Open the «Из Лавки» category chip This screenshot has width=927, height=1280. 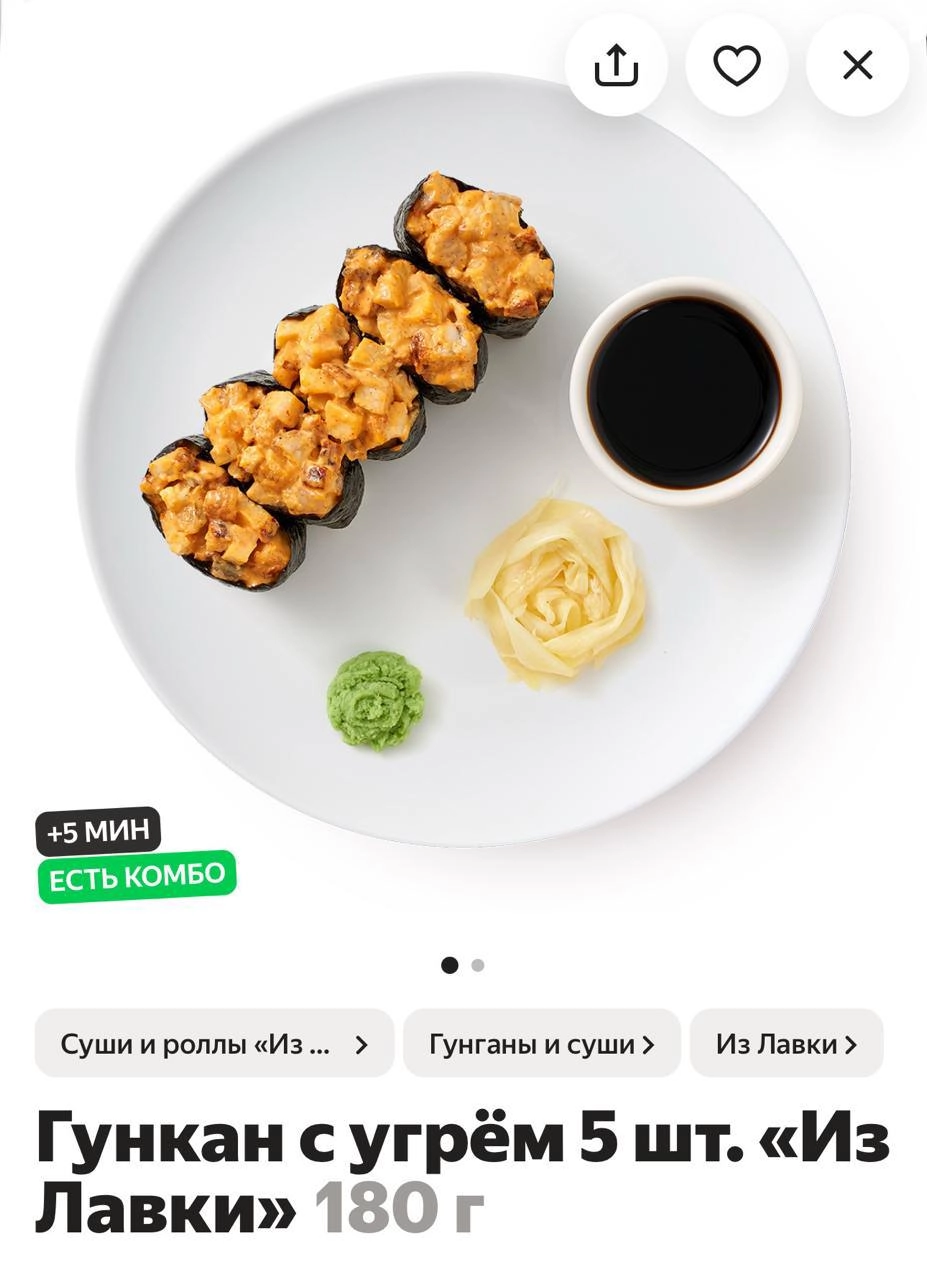click(x=786, y=1044)
